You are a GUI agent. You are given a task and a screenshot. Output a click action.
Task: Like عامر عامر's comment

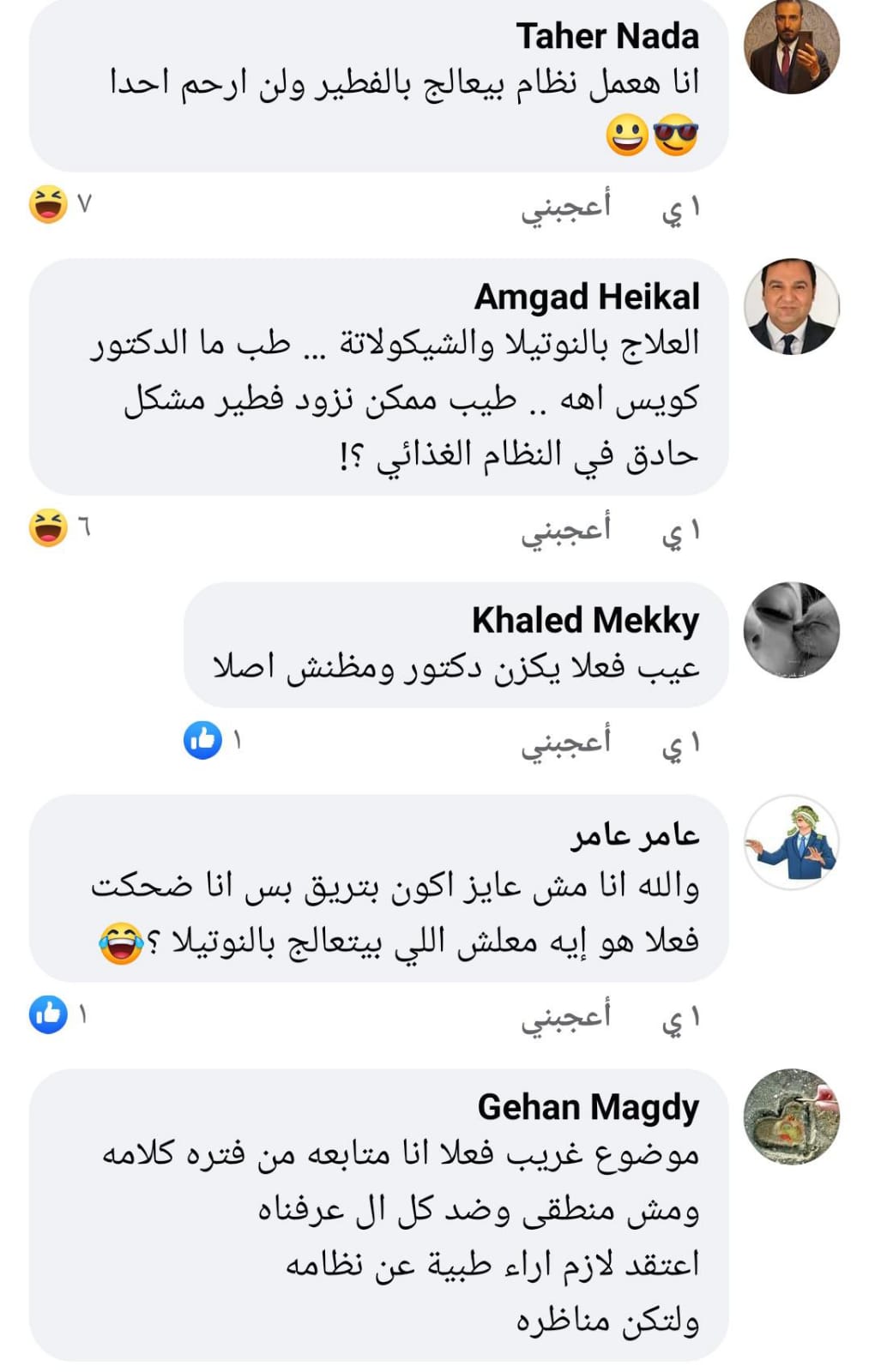tap(565, 1017)
